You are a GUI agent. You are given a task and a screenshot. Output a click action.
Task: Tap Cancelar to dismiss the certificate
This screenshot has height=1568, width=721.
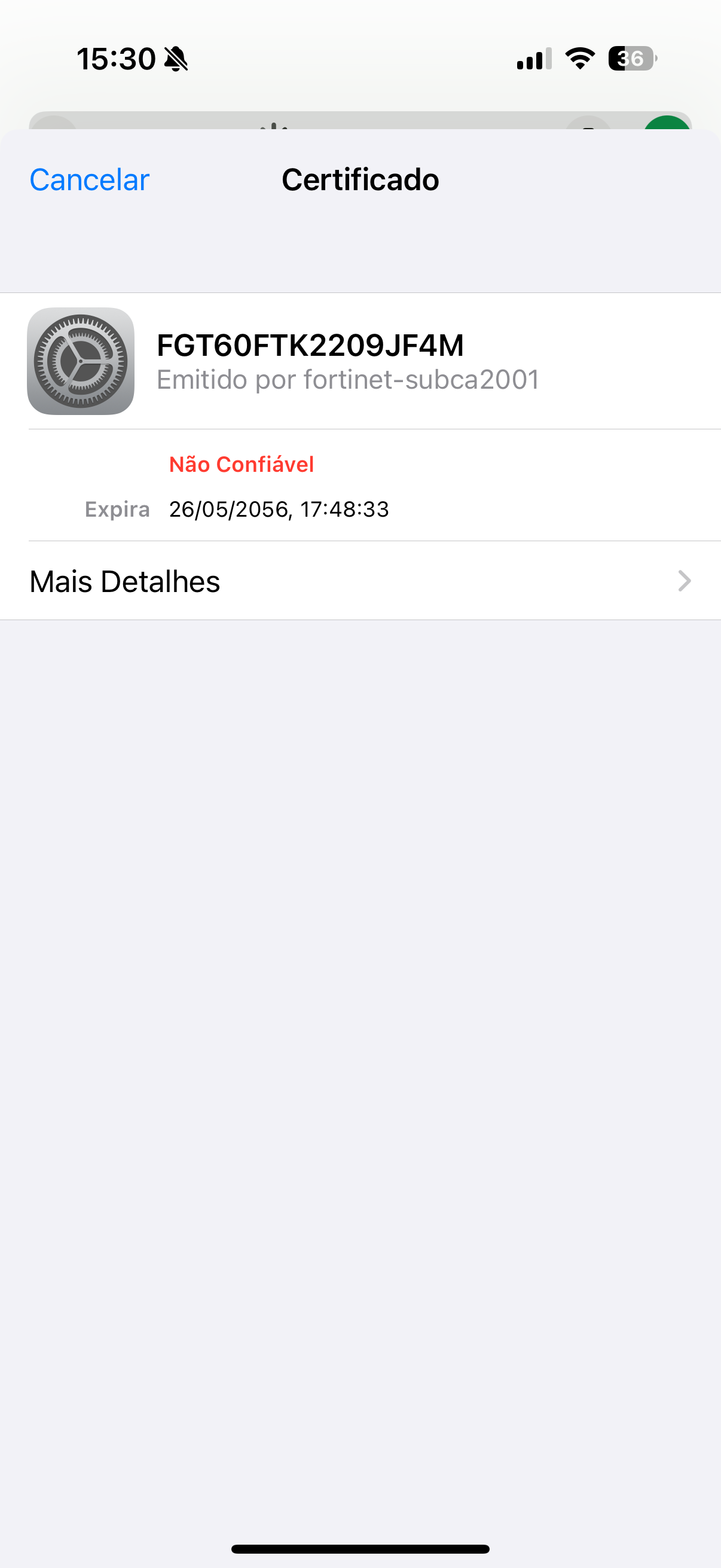90,179
